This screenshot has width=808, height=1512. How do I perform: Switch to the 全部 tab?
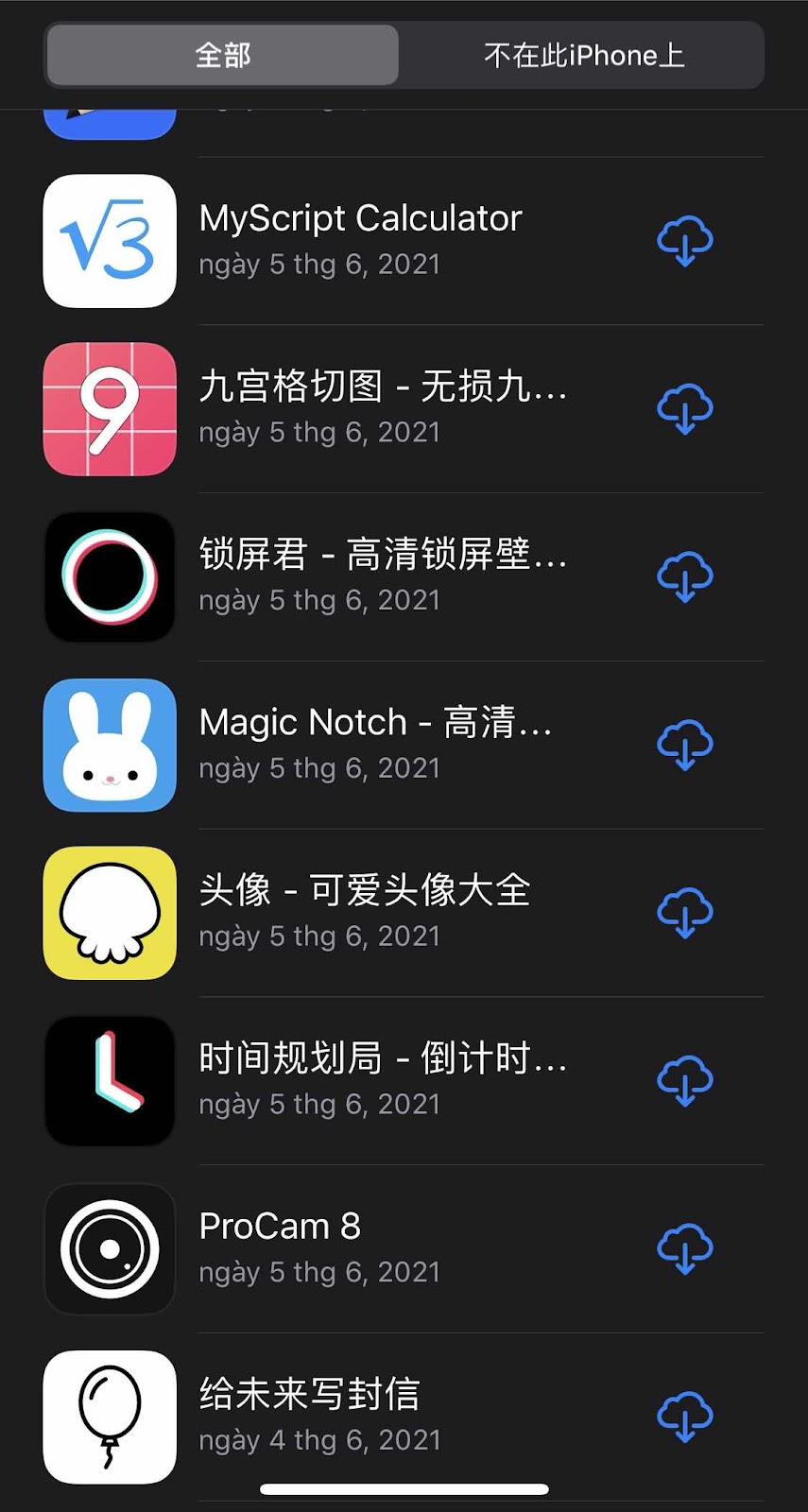[223, 56]
